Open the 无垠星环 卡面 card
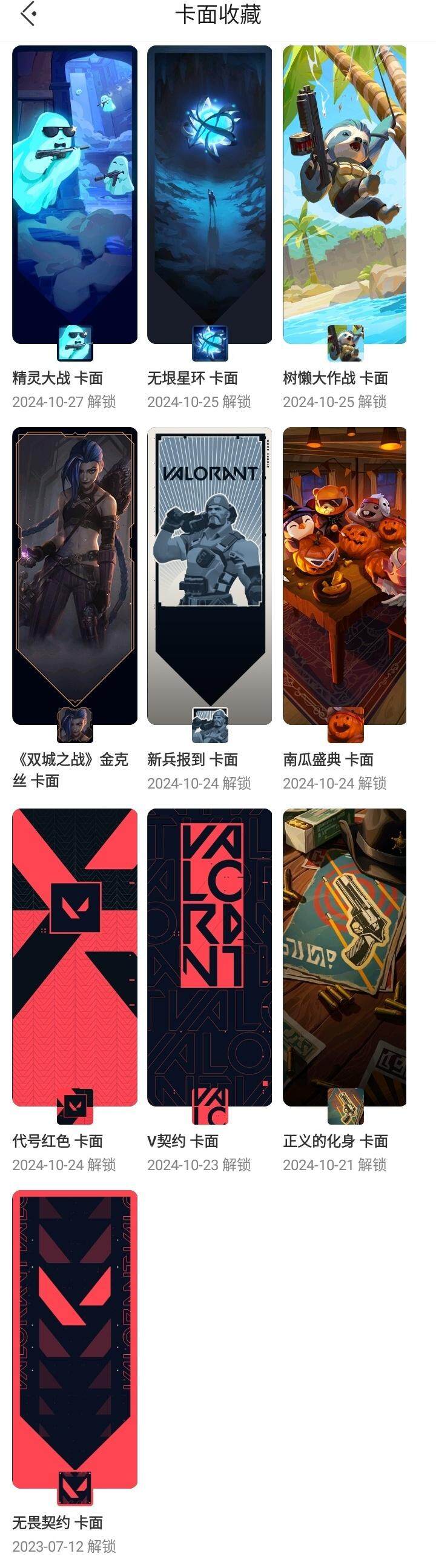Image resolution: width=436 pixels, height=1568 pixels. [x=209, y=195]
